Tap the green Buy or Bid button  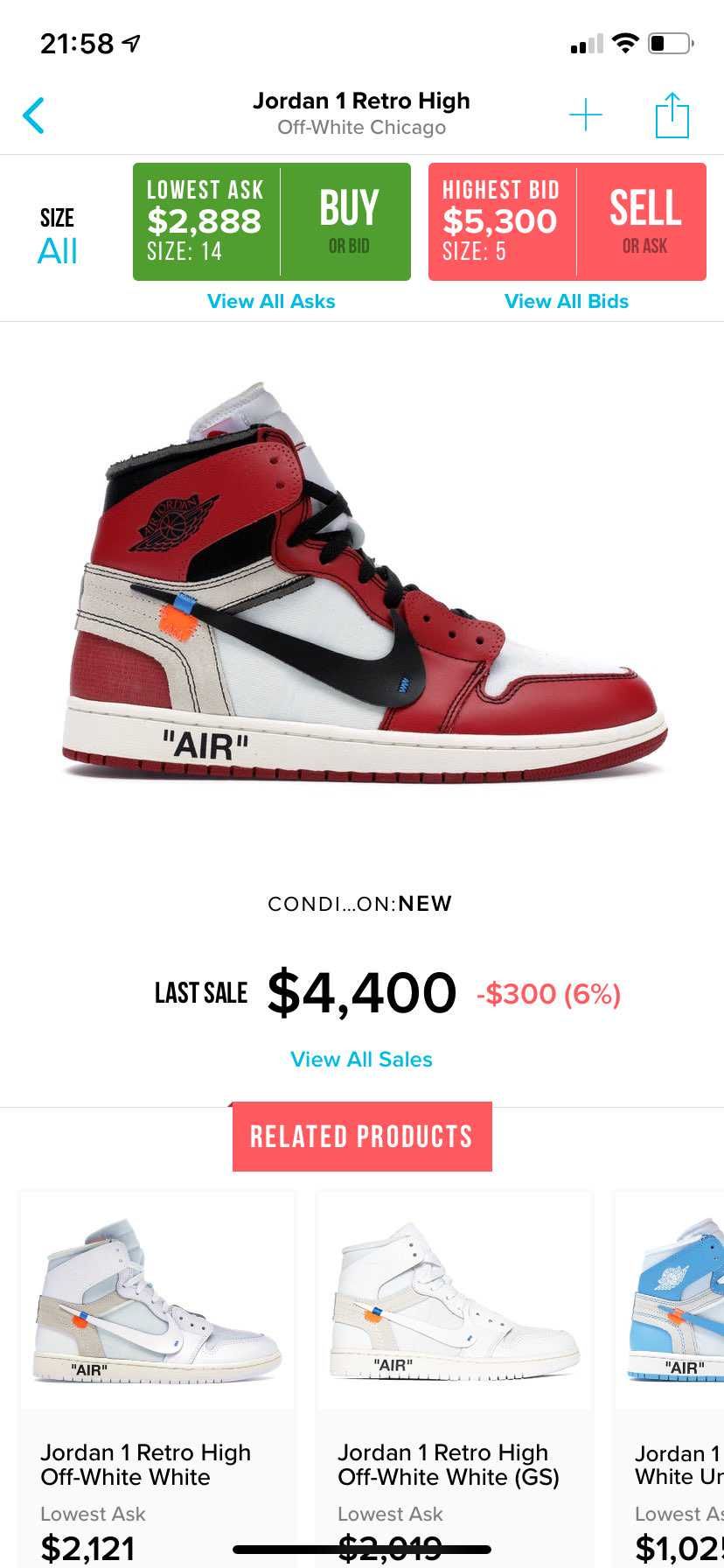(x=272, y=221)
